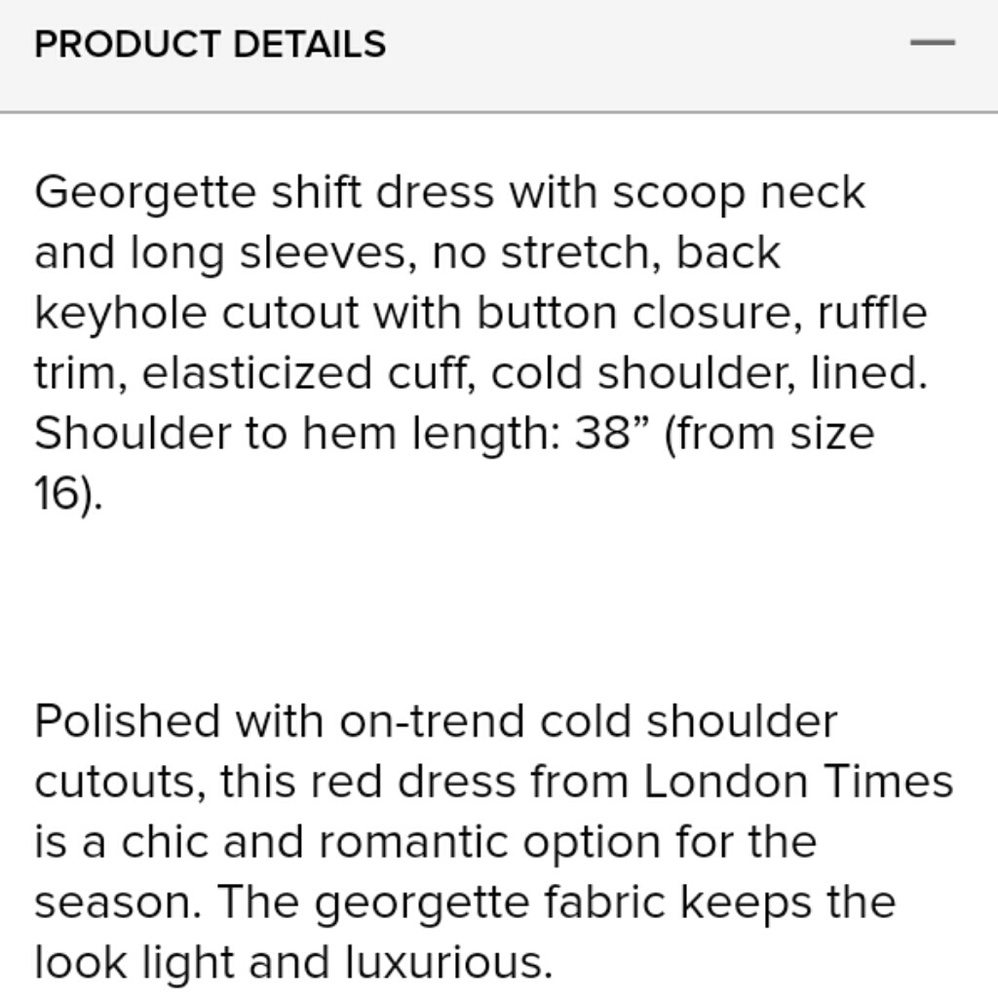Select the shoulder to hem length text

350,431
